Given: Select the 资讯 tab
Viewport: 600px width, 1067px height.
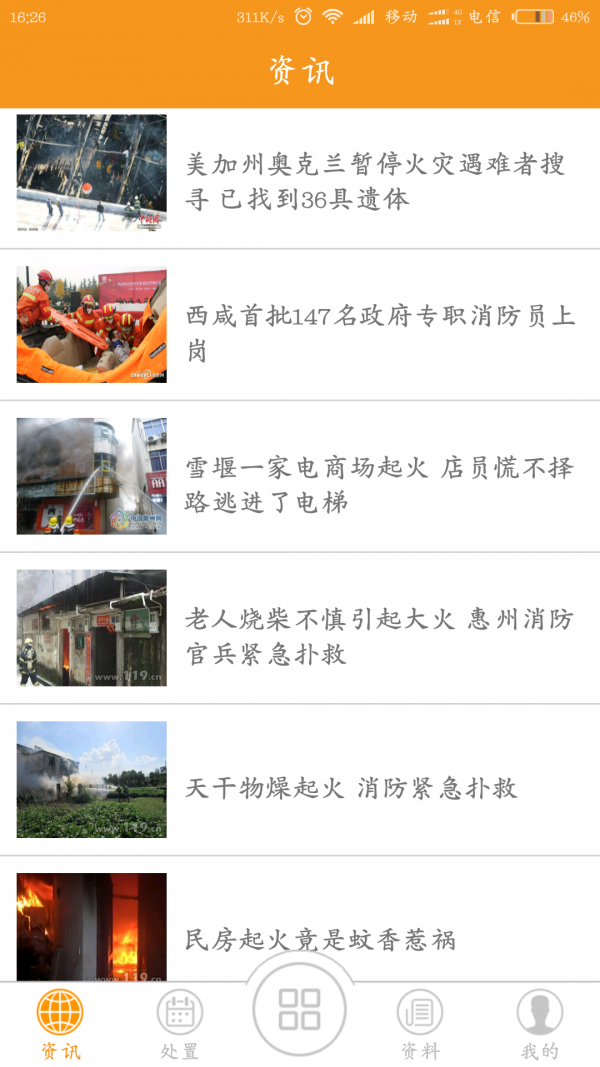Looking at the screenshot, I should pos(60,1024).
